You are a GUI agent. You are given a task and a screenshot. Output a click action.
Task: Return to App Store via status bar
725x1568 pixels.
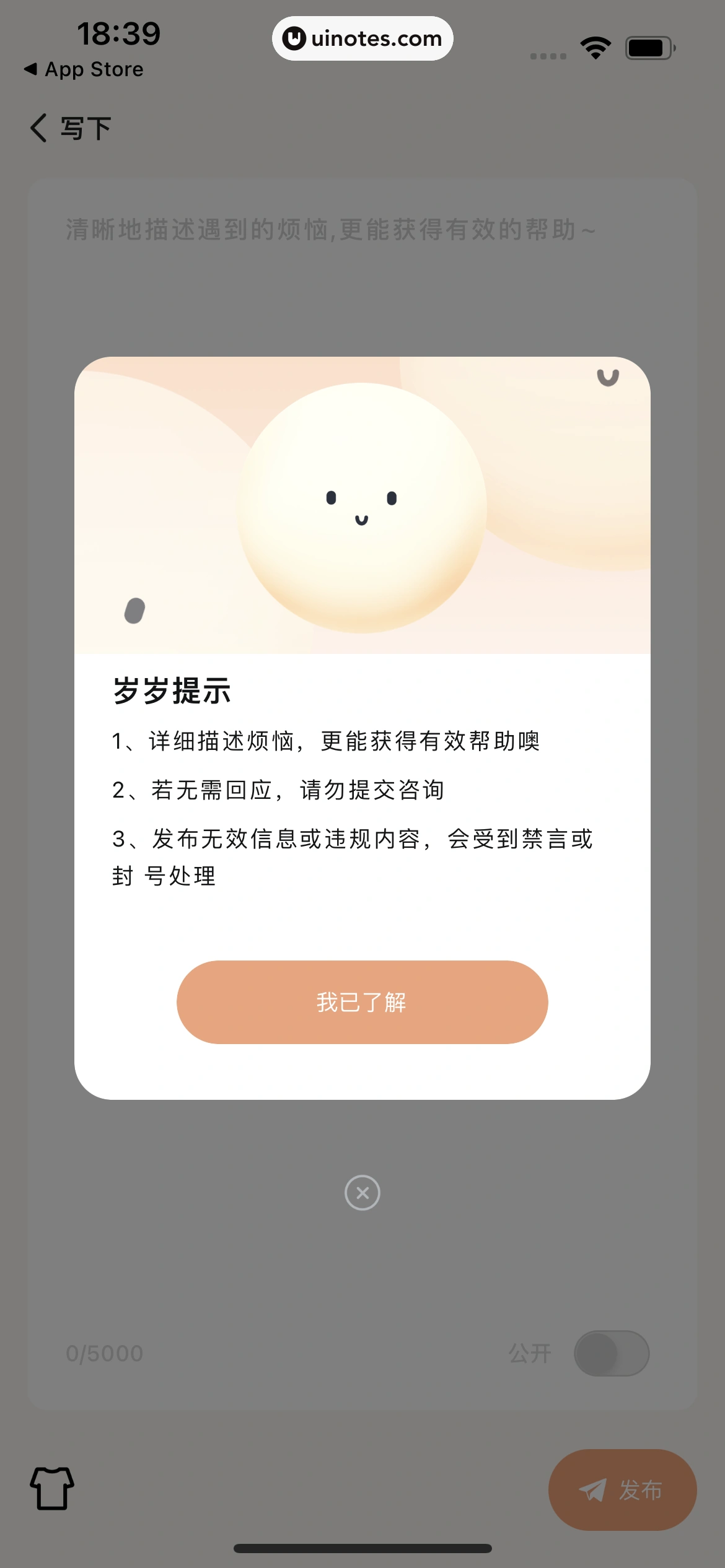[x=84, y=69]
